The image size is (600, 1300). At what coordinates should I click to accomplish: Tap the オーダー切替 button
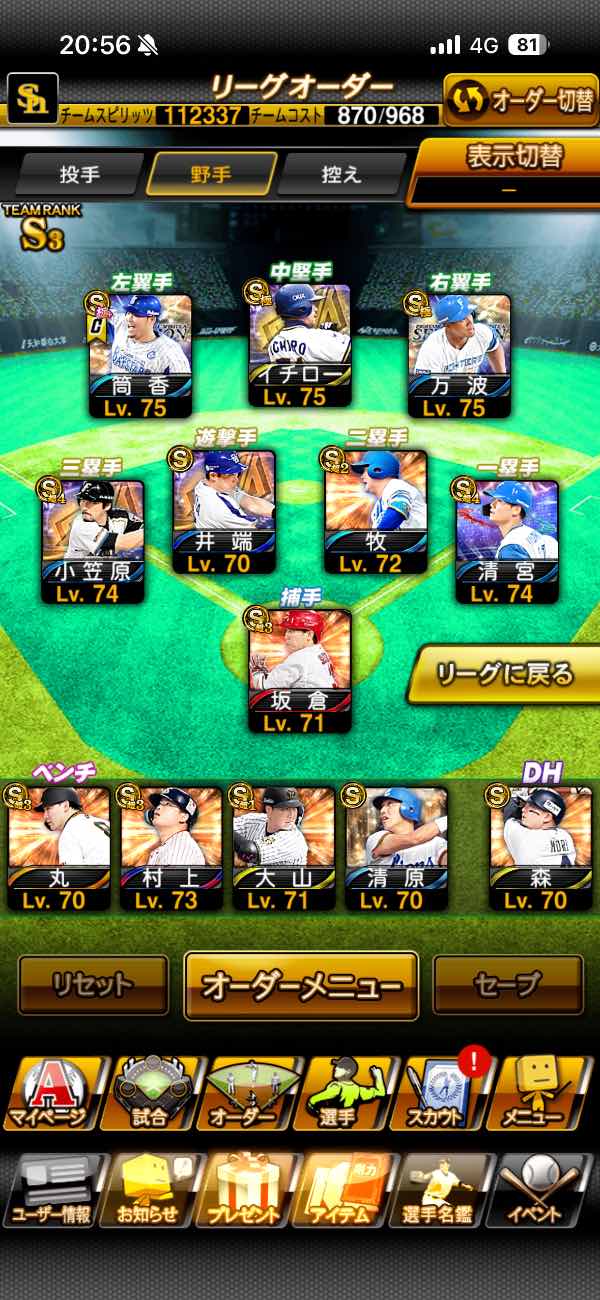520,101
